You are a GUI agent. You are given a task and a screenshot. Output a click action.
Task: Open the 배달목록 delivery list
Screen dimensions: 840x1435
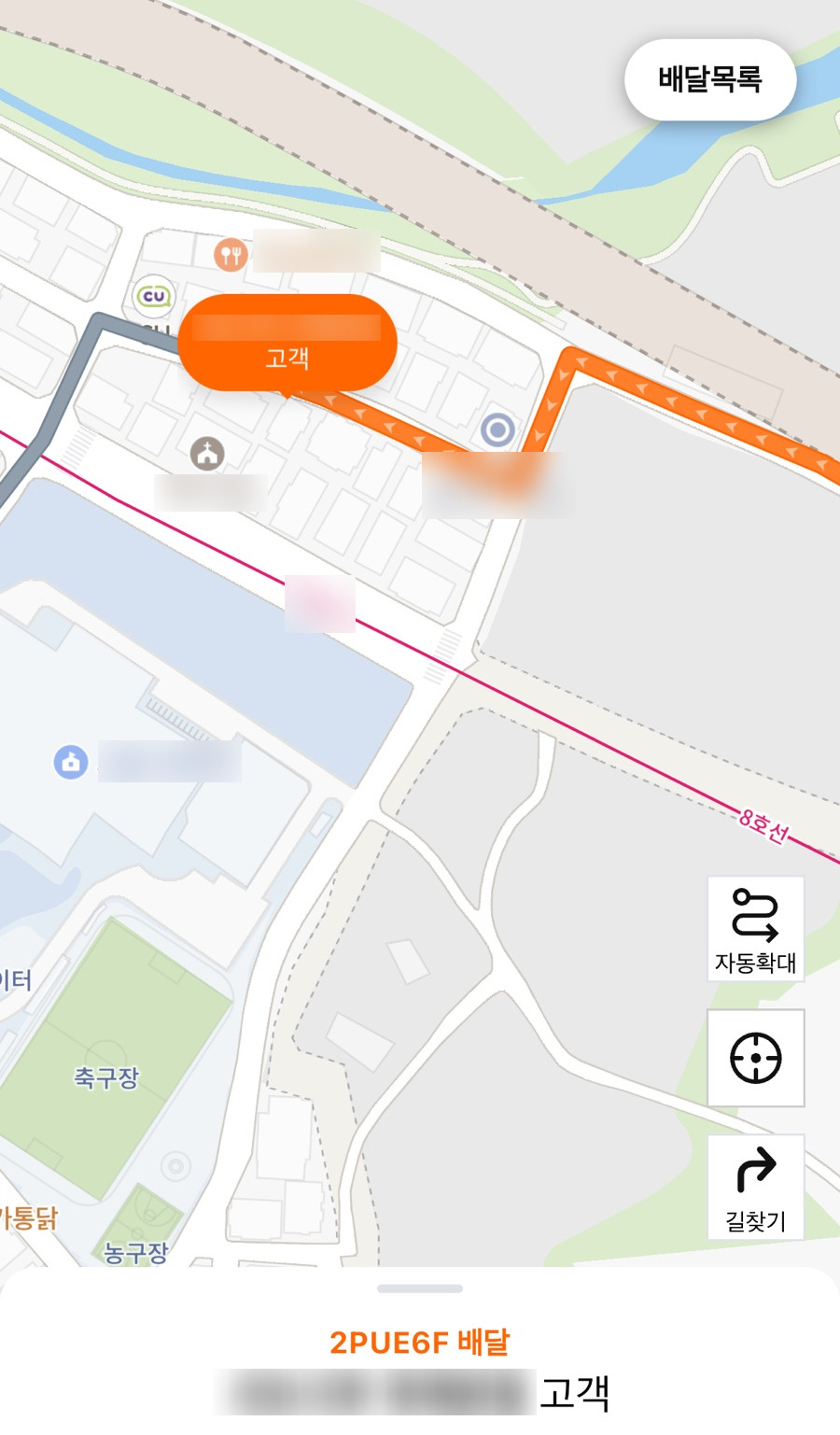[710, 79]
